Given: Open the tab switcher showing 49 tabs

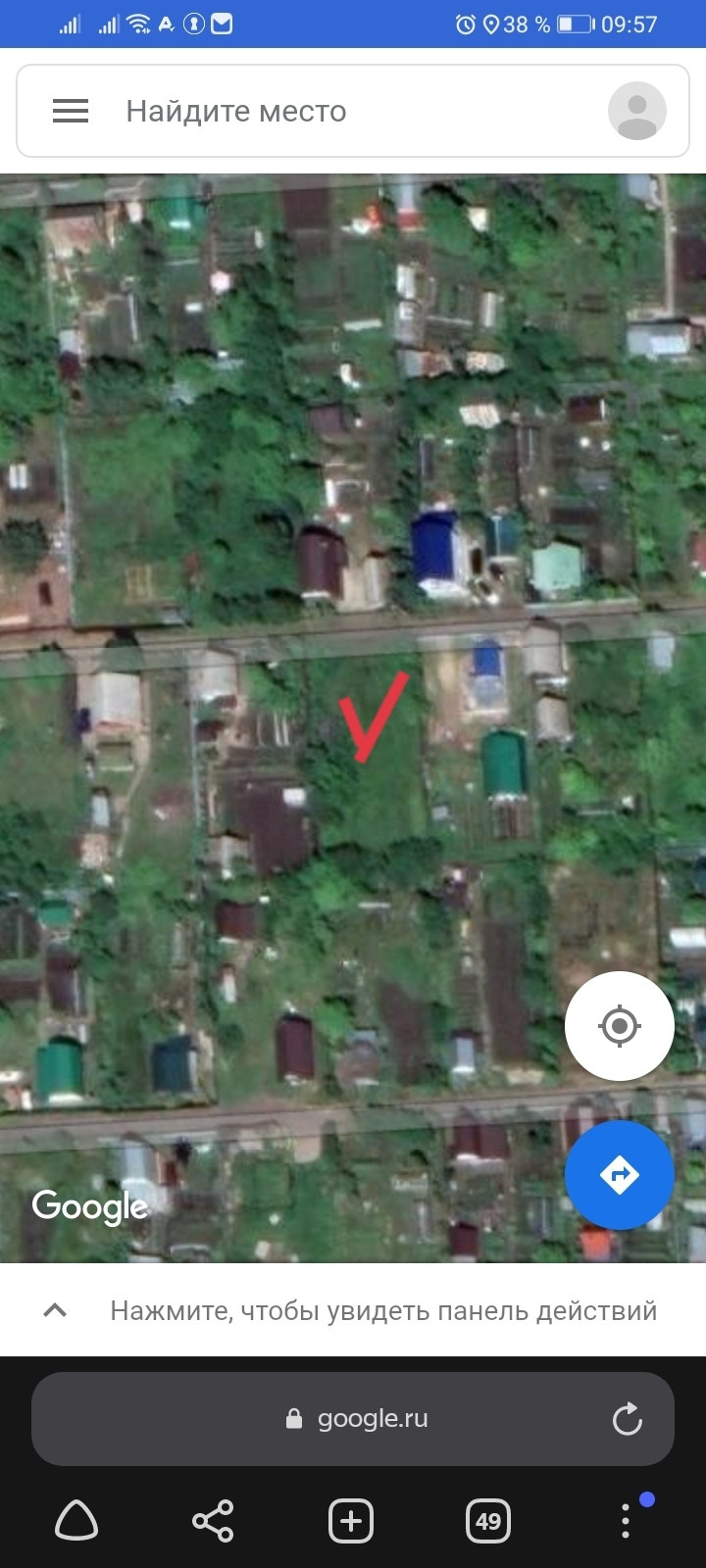Looking at the screenshot, I should click(x=487, y=1521).
